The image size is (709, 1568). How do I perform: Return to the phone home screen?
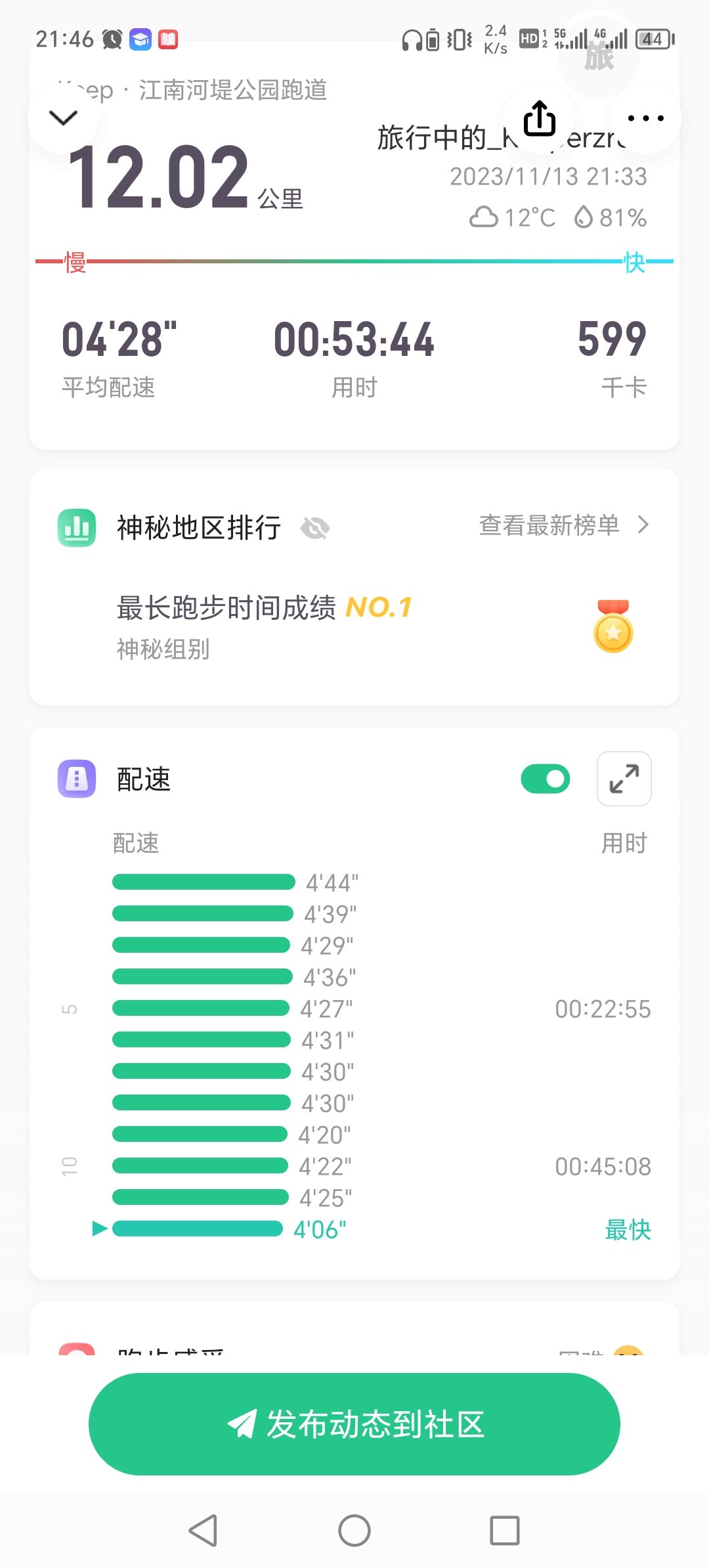click(354, 1531)
